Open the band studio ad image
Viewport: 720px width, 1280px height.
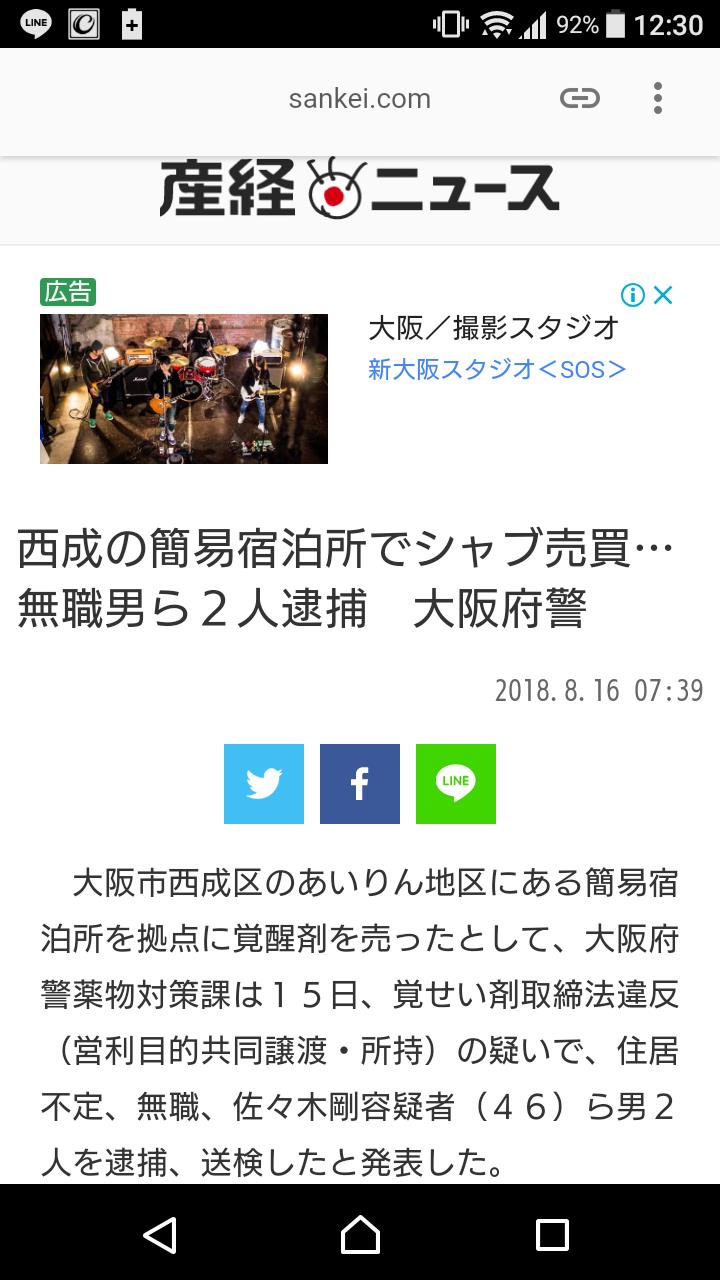184,389
